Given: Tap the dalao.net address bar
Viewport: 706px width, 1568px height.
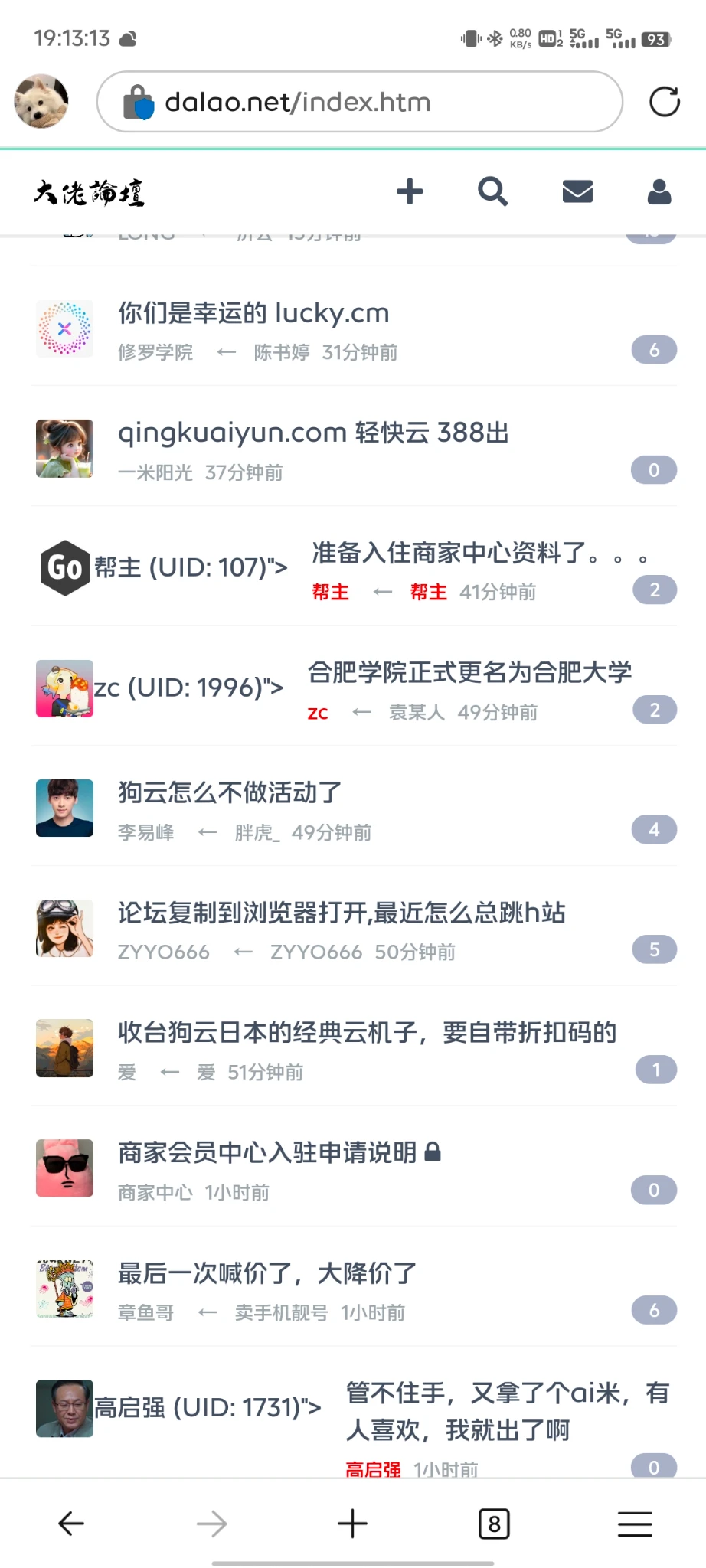Looking at the screenshot, I should [360, 102].
